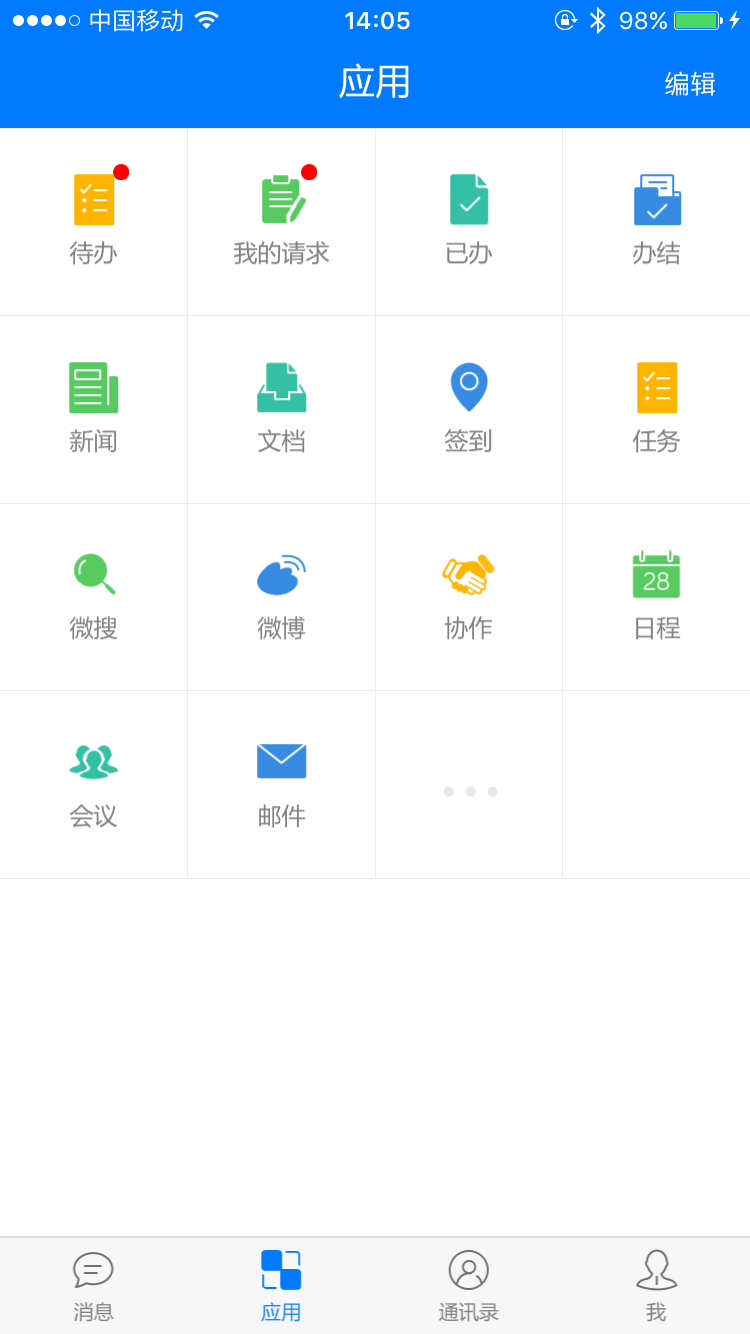Tap the three-dot more apps tile

pyautogui.click(x=470, y=791)
